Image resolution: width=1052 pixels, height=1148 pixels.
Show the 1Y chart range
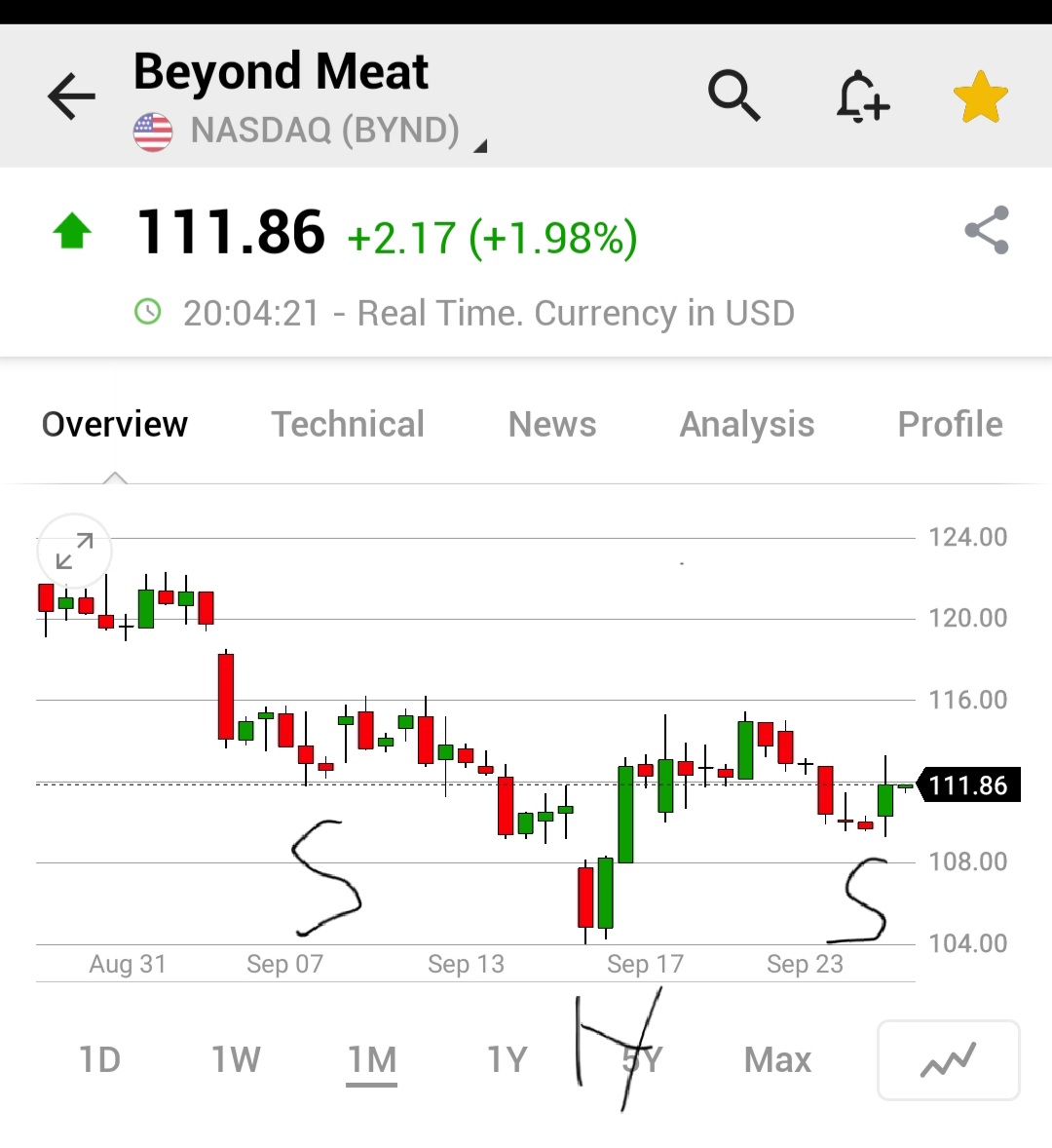tap(507, 1059)
